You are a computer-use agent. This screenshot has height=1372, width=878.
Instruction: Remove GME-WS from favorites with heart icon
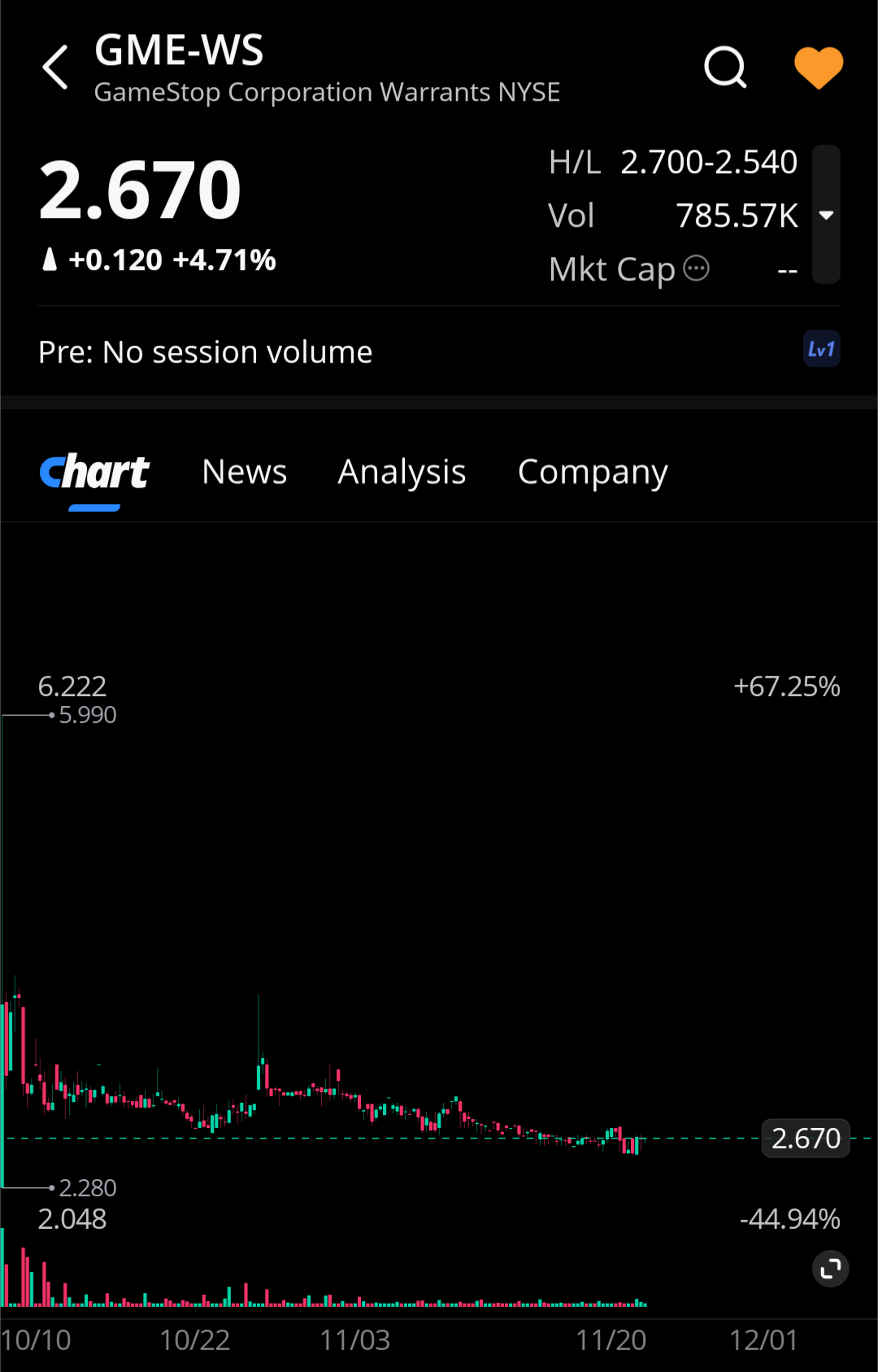(818, 67)
